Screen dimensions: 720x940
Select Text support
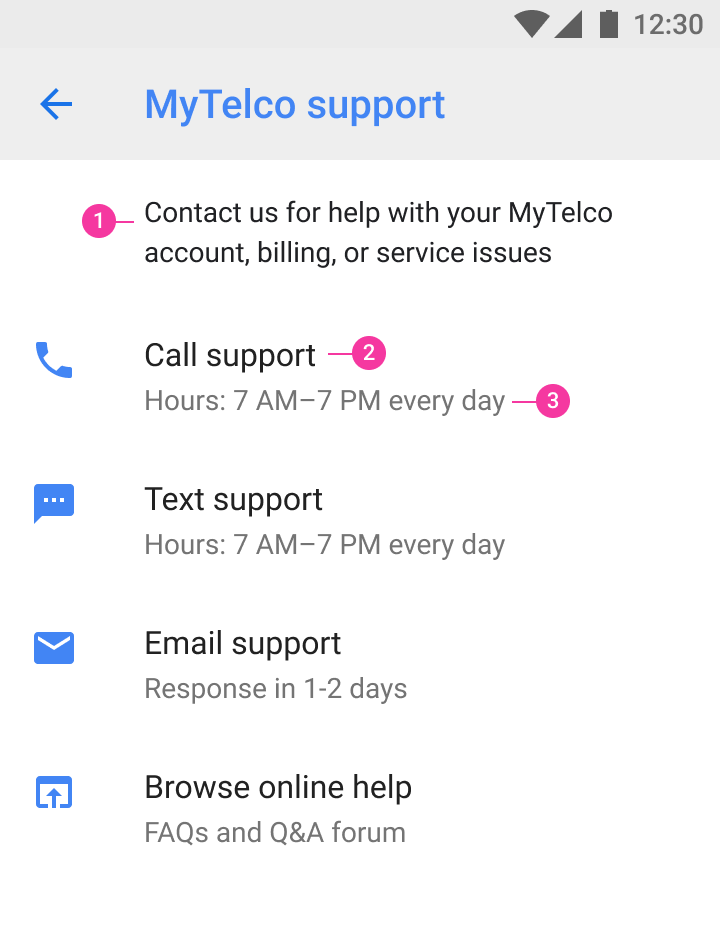[233, 500]
